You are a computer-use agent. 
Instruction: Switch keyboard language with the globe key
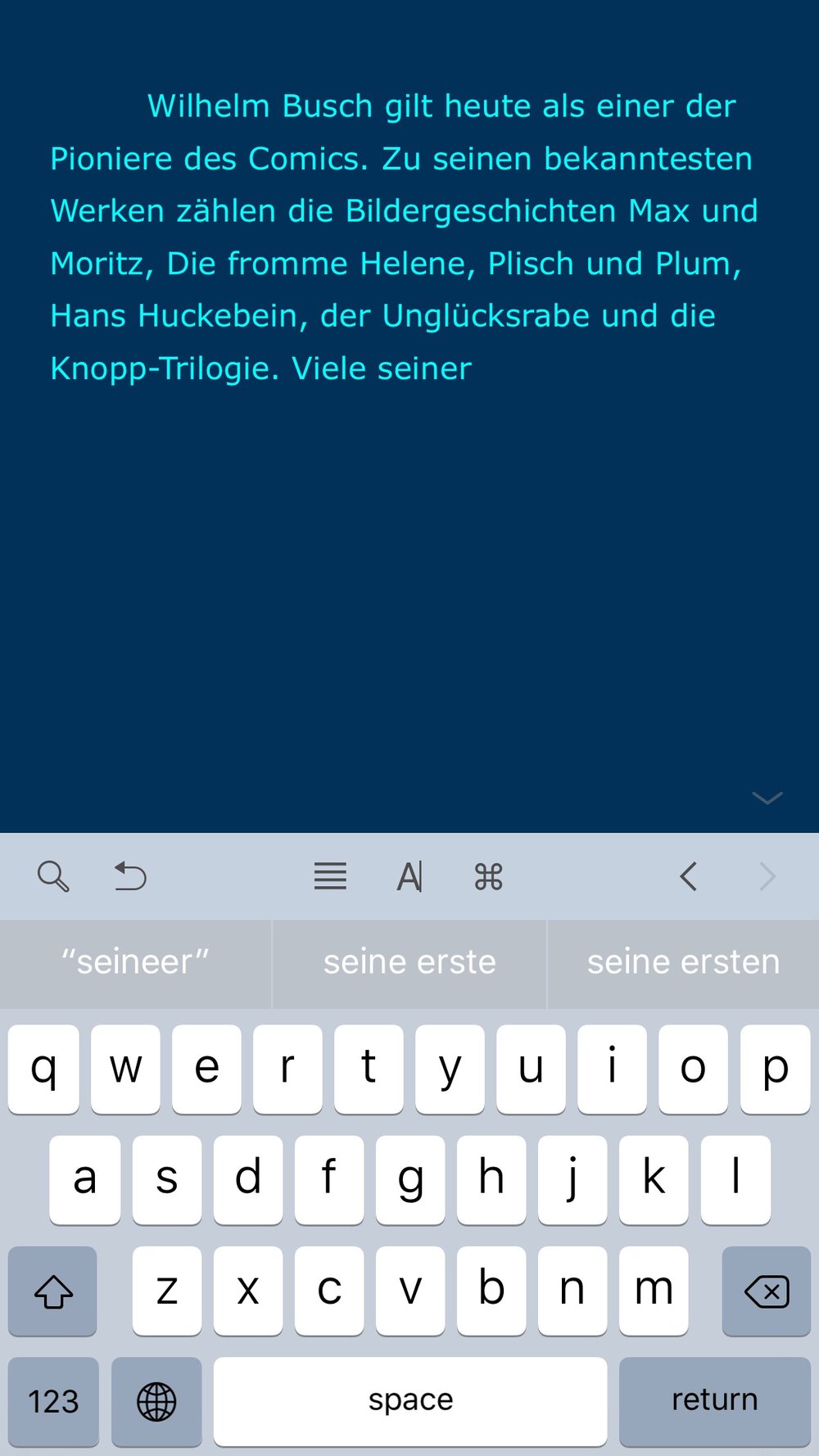pos(156,1401)
